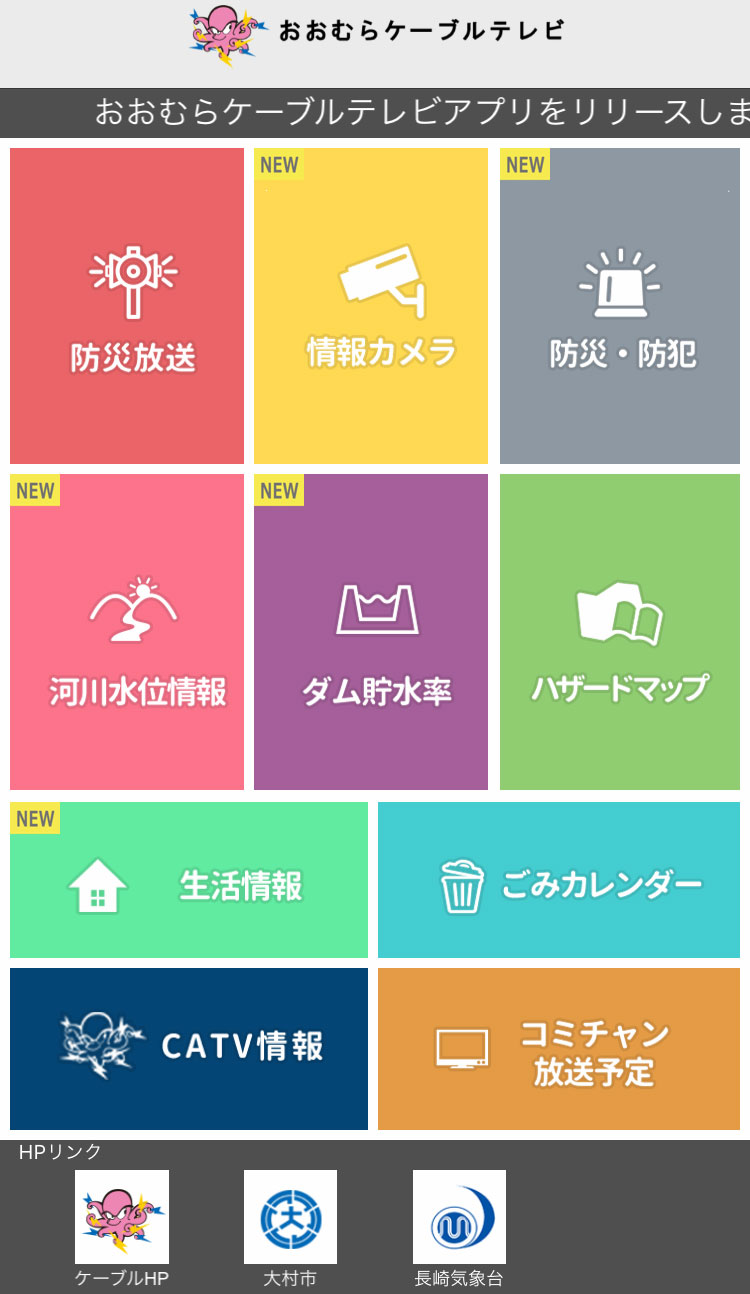Open the 防災放送 tile

tap(127, 306)
